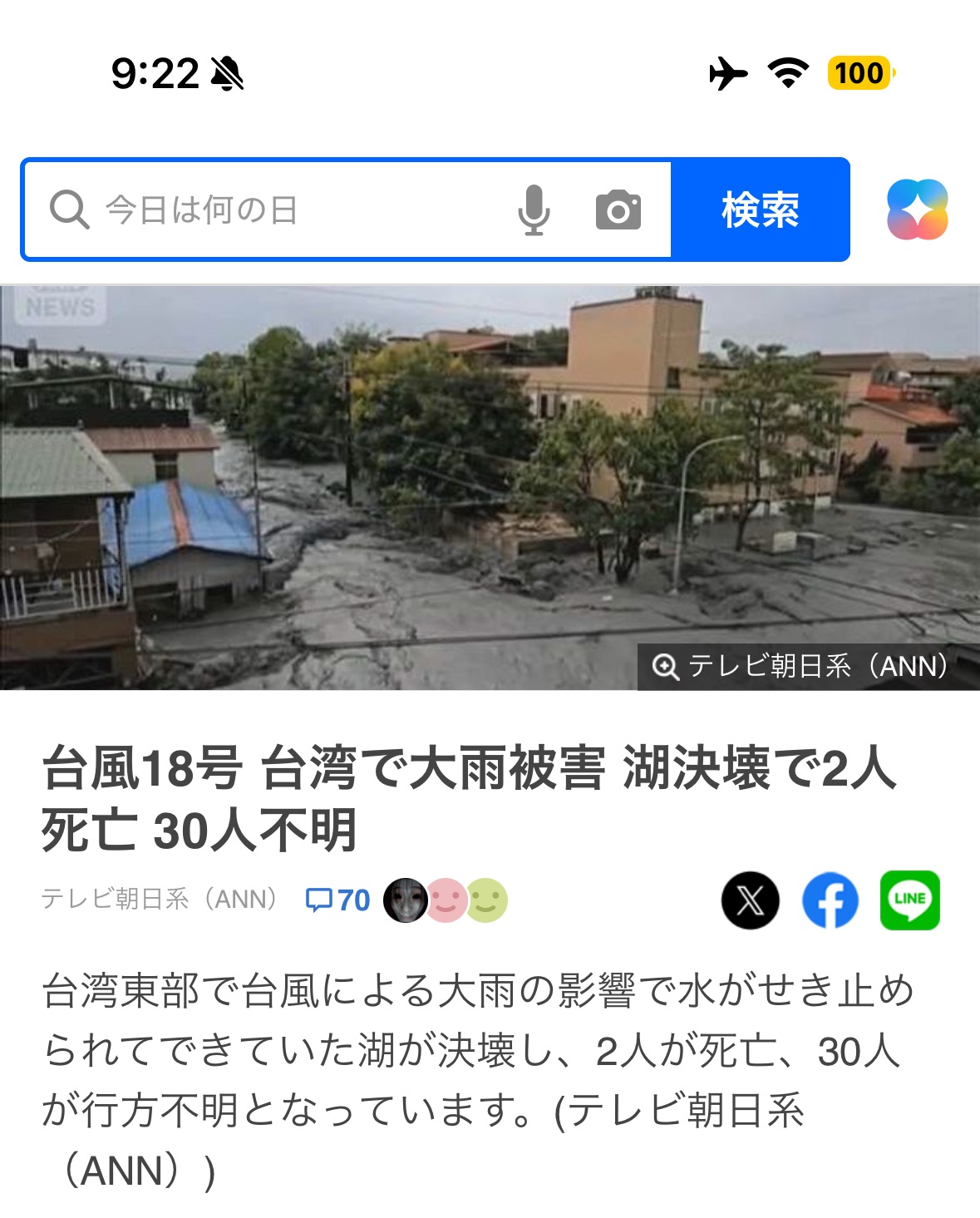Share the article via LINE
Image resolution: width=980 pixels, height=1218 pixels.
909,900
